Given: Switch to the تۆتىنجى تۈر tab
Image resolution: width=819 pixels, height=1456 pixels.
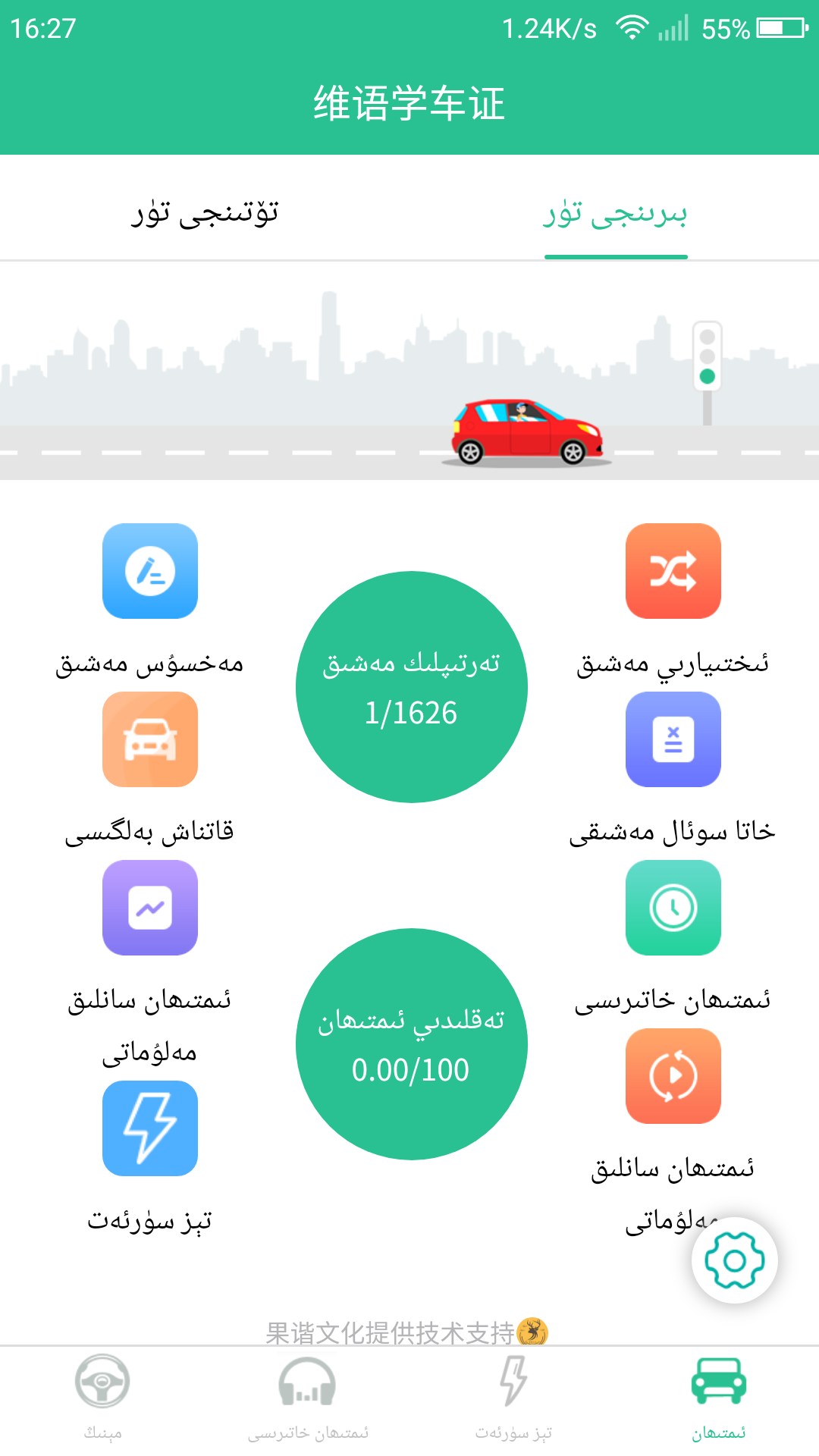Looking at the screenshot, I should pyautogui.click(x=205, y=213).
